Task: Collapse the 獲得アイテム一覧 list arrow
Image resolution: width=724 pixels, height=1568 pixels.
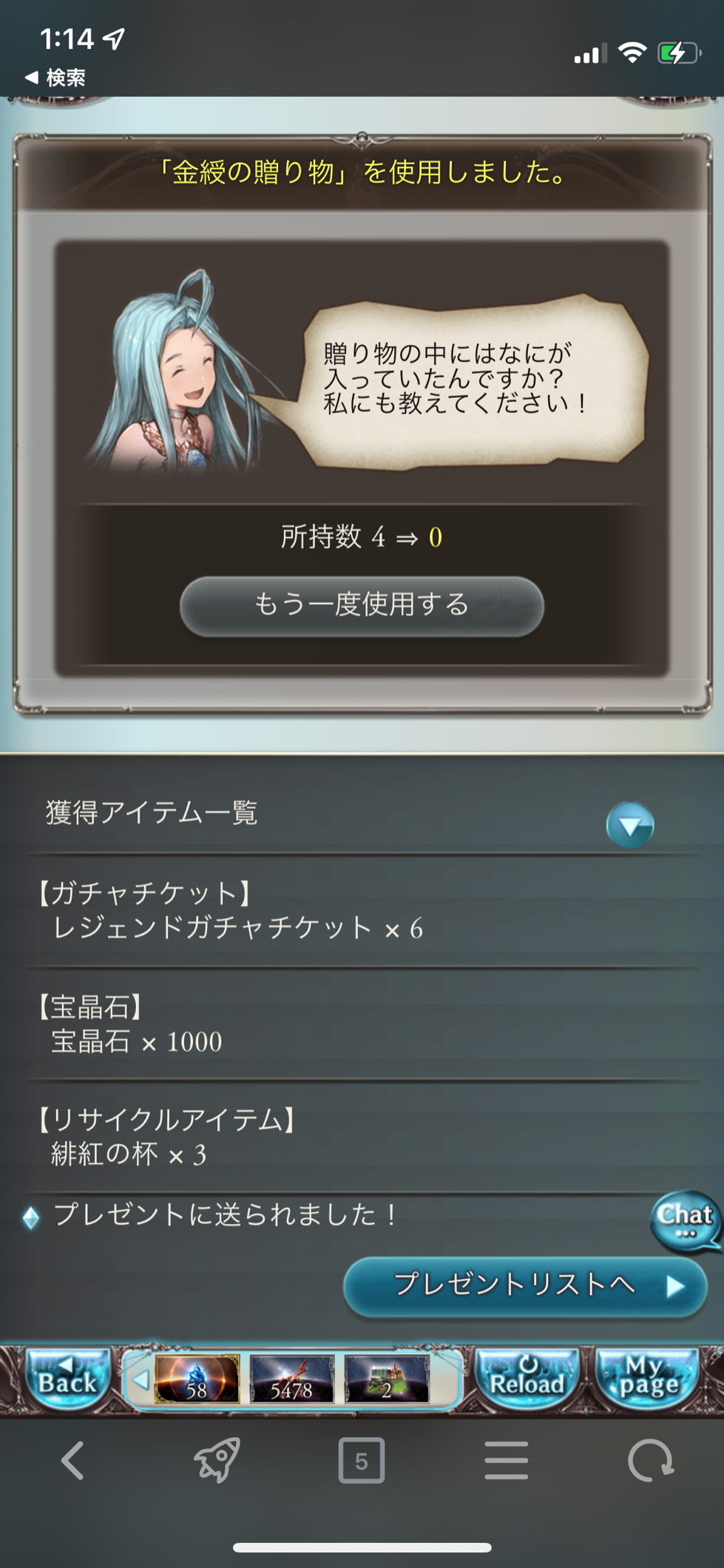Action: (x=630, y=825)
